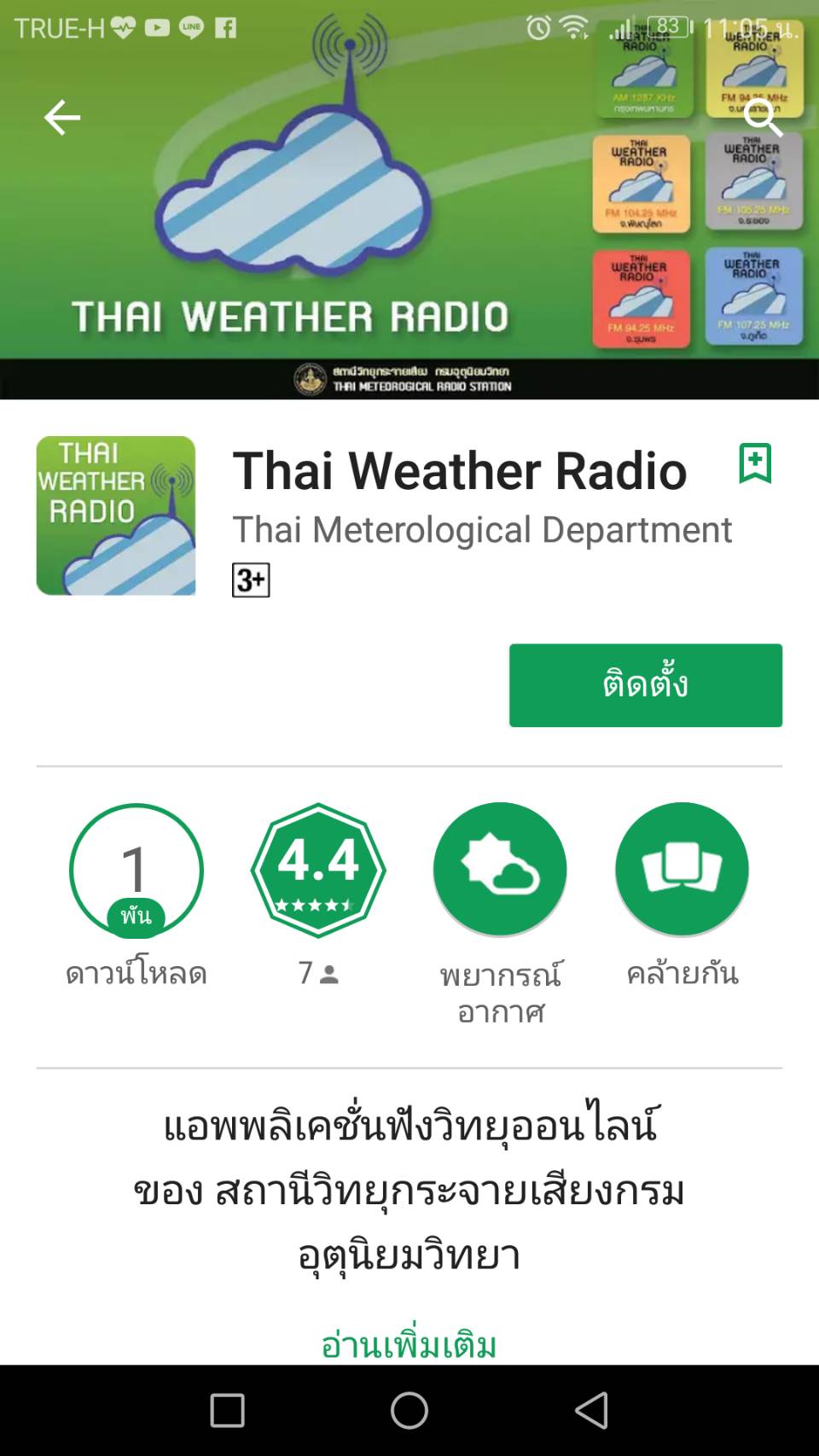Tap the green ติดตั้ง install button
The width and height of the screenshot is (819, 1456).
(x=646, y=685)
